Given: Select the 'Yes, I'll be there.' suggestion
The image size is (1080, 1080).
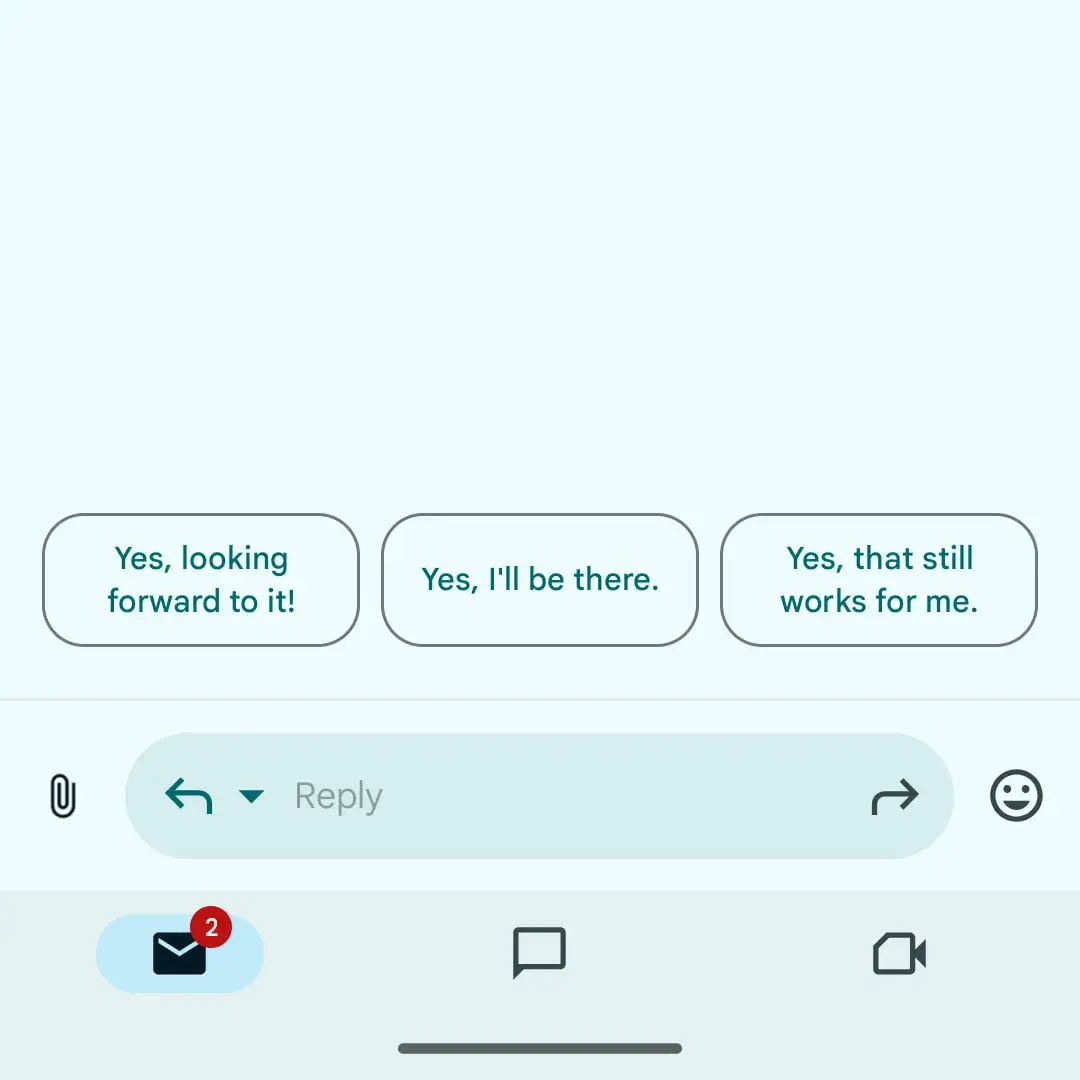Looking at the screenshot, I should click(540, 580).
